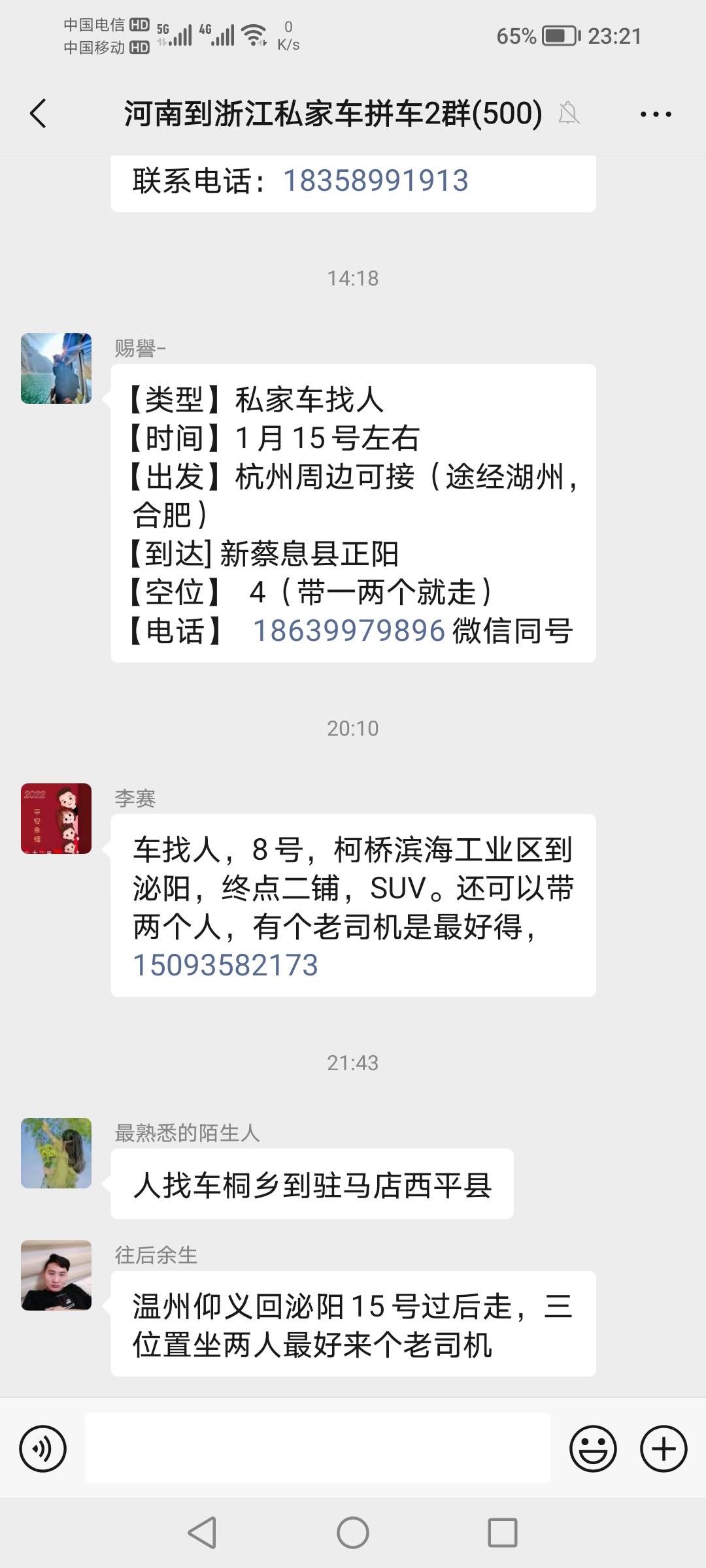Switch to voice message input
This screenshot has height=1568, width=706.
coord(43,1448)
